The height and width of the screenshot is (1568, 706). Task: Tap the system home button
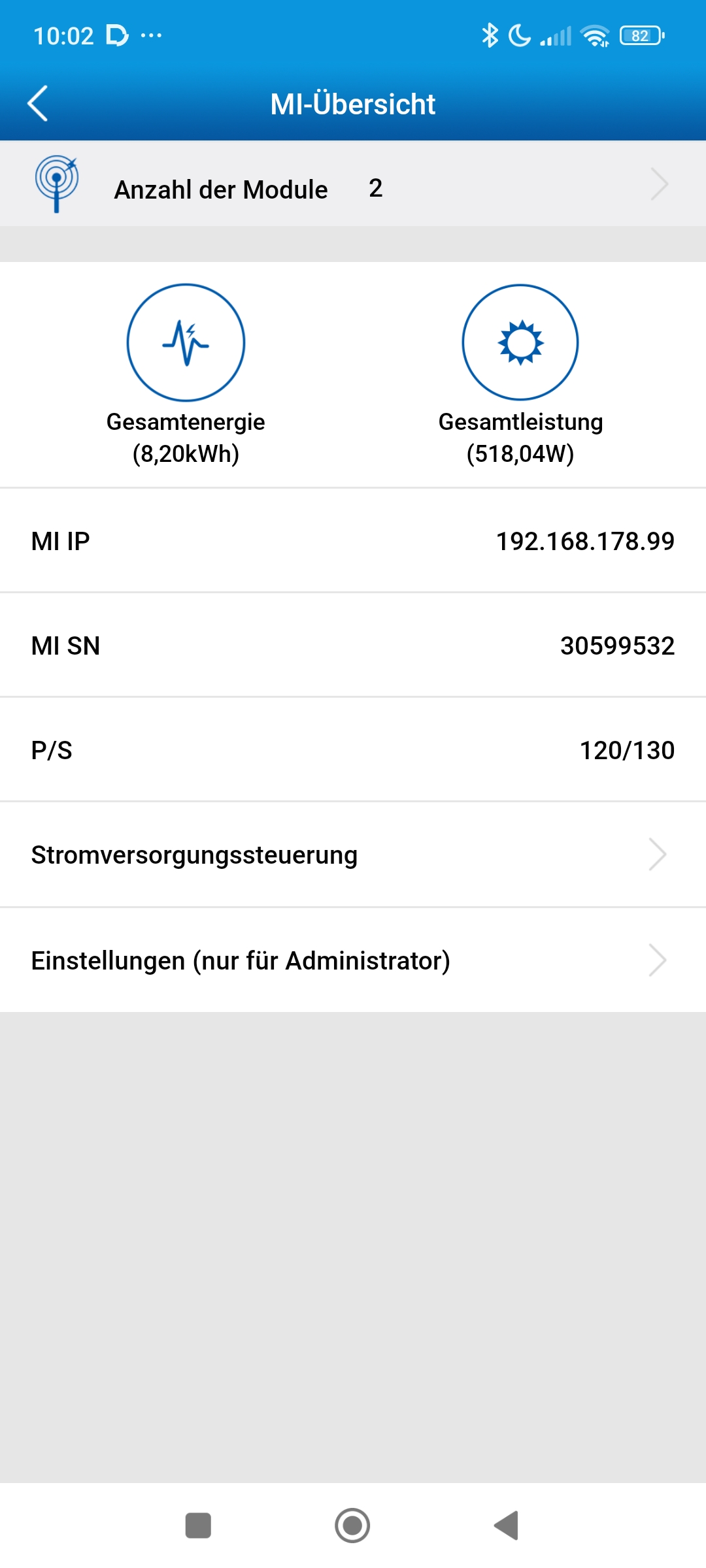pyautogui.click(x=352, y=1526)
